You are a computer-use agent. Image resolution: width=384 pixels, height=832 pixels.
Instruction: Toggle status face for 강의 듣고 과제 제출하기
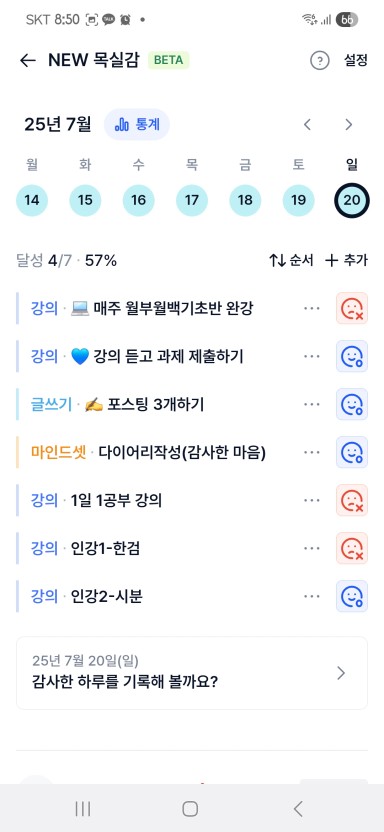352,356
